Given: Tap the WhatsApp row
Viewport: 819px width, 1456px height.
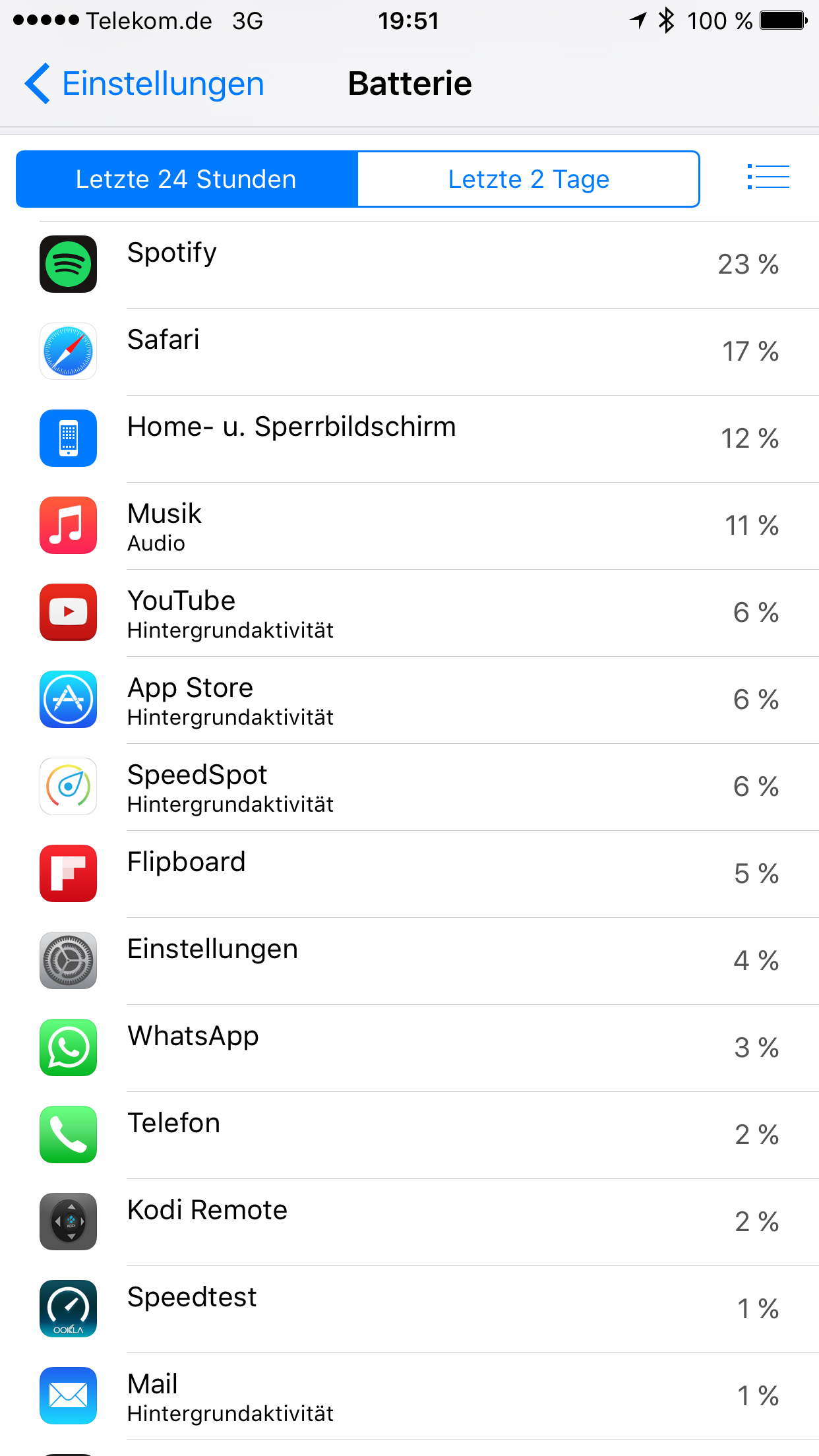Looking at the screenshot, I should 409,1048.
